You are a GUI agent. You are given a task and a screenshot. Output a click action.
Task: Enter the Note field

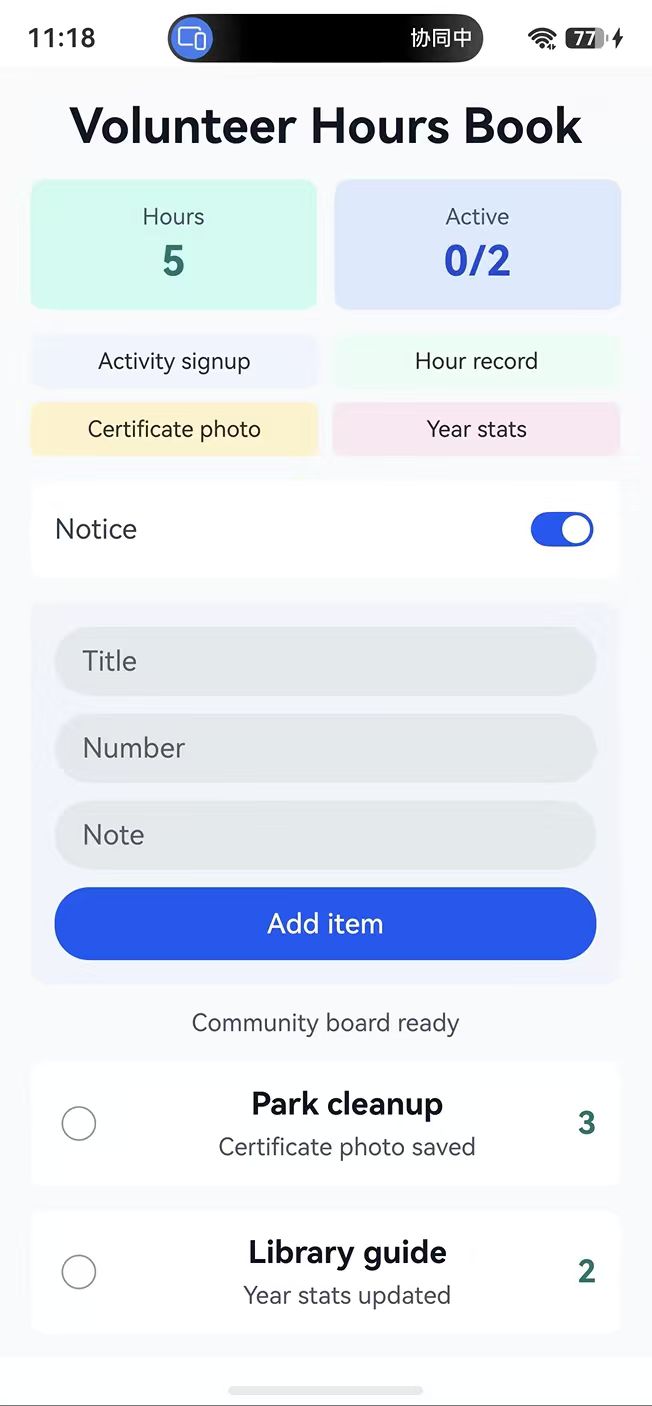325,835
